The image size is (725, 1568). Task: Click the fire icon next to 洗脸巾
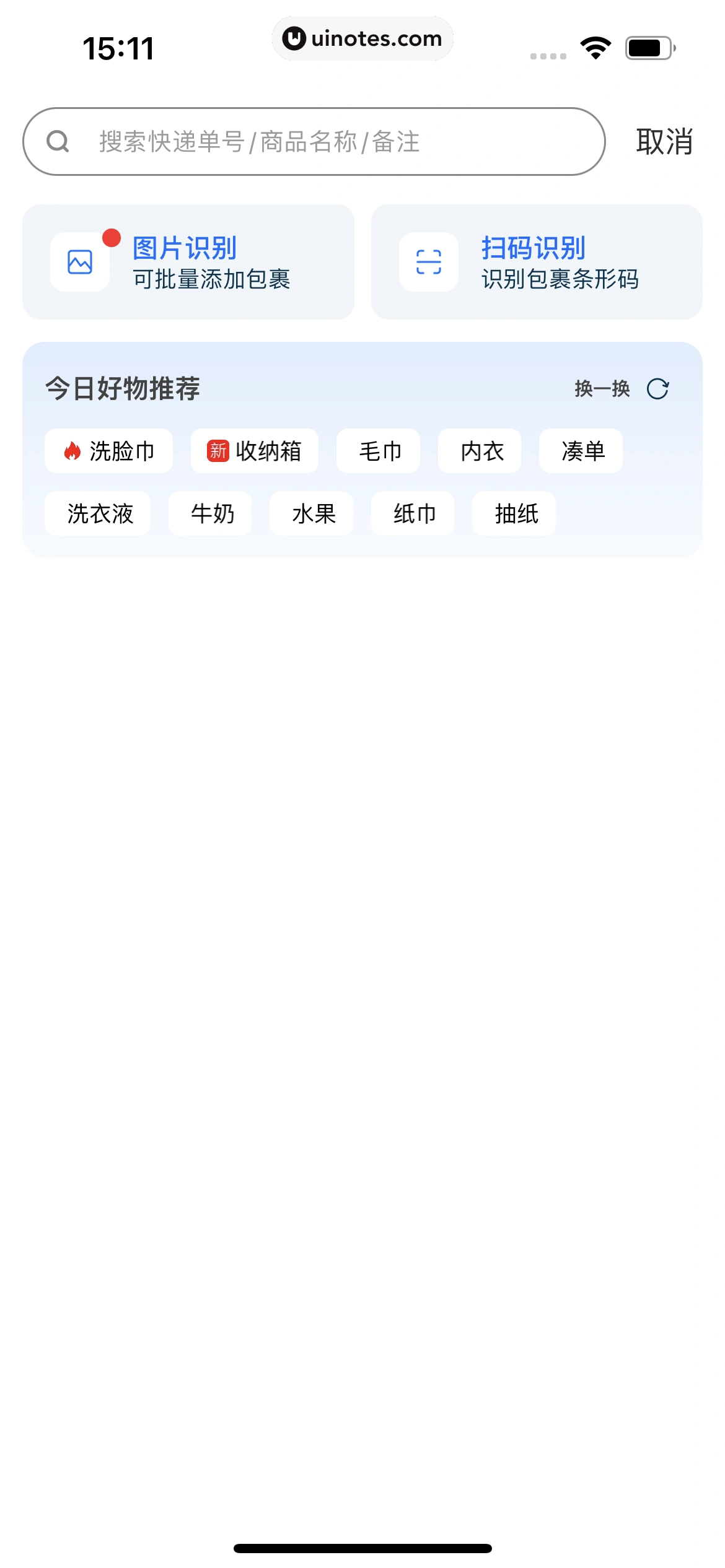click(72, 451)
